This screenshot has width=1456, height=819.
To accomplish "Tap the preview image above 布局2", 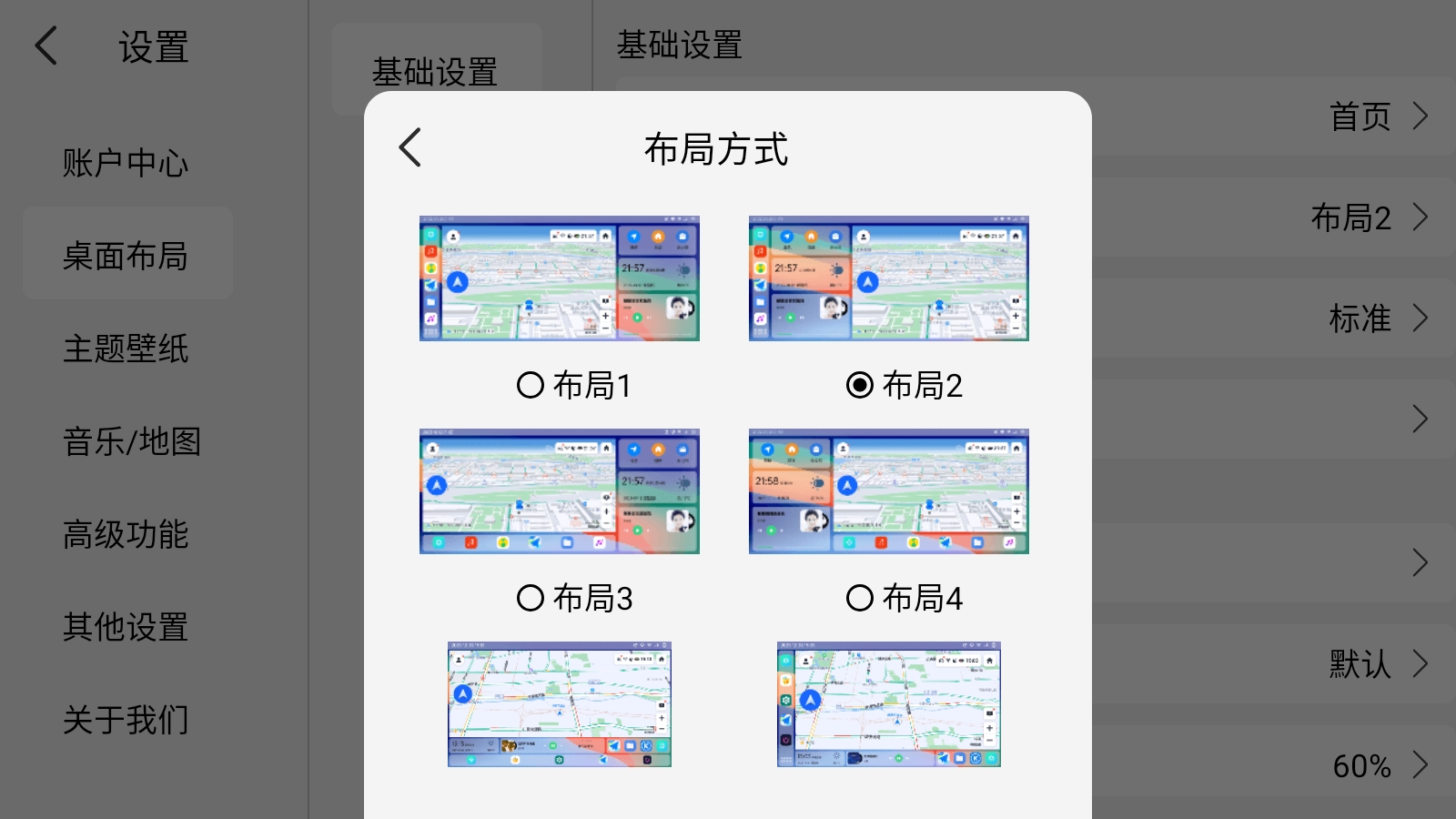I will click(x=888, y=278).
